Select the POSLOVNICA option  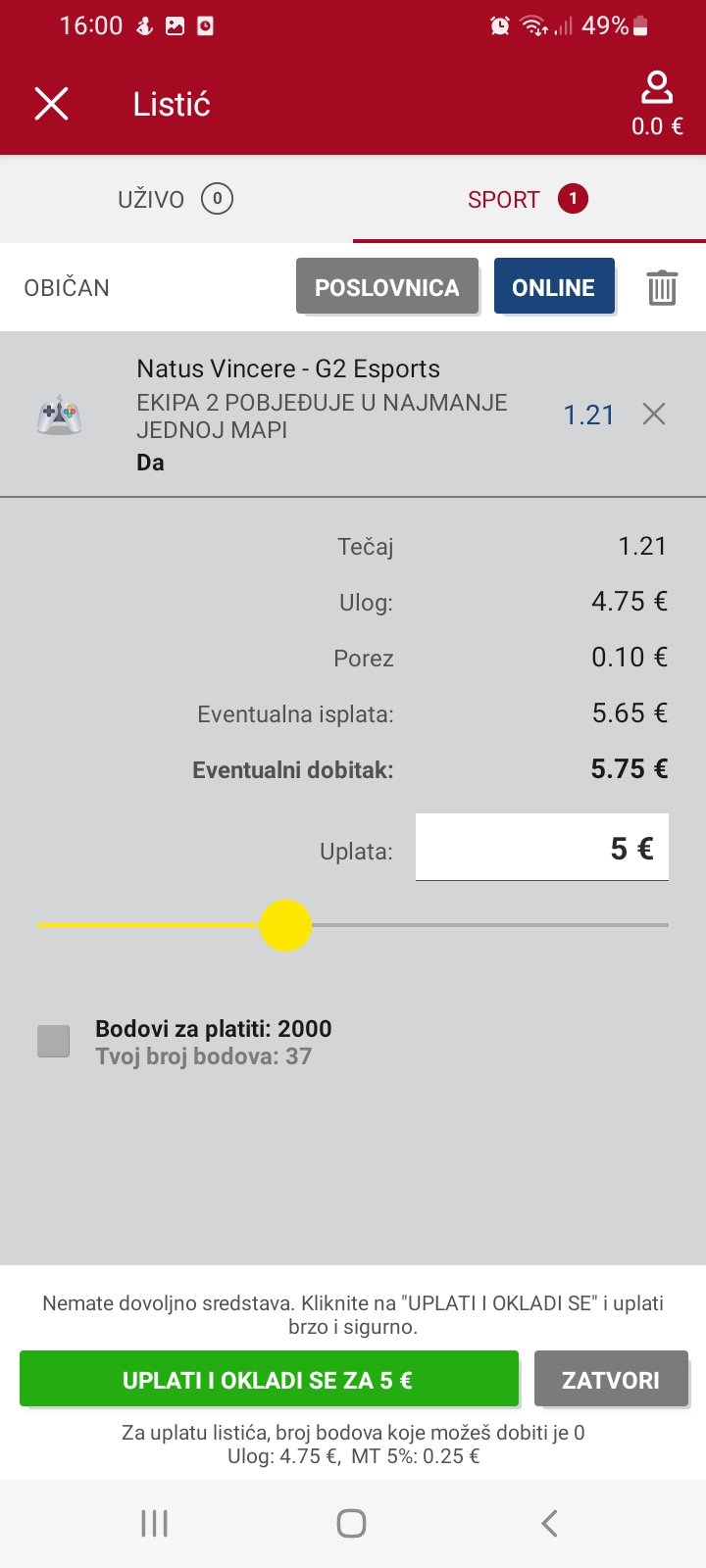click(x=387, y=287)
